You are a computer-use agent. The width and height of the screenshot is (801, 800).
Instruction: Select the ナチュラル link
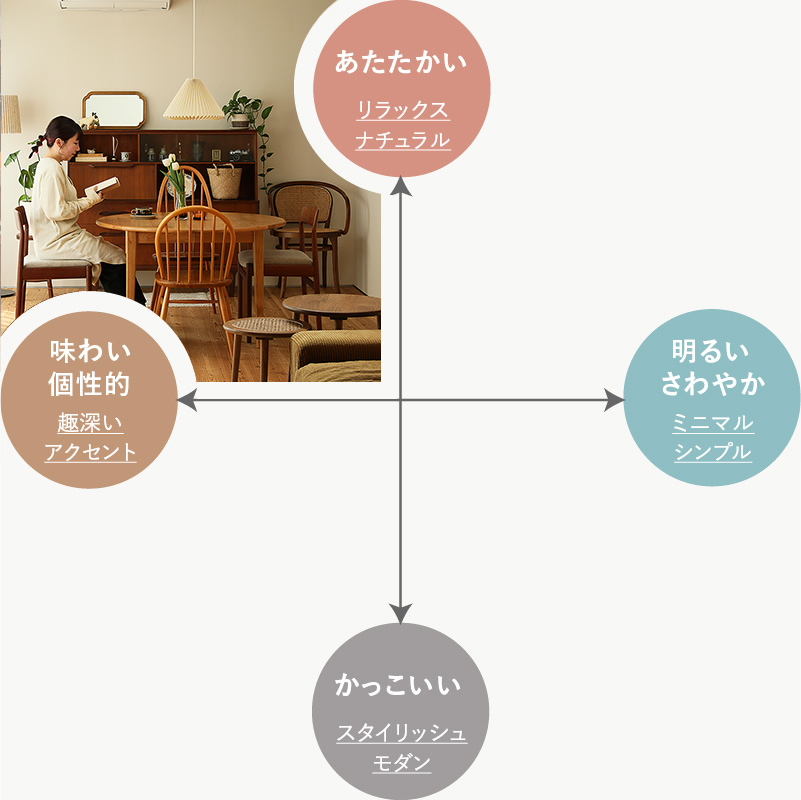[x=402, y=139]
